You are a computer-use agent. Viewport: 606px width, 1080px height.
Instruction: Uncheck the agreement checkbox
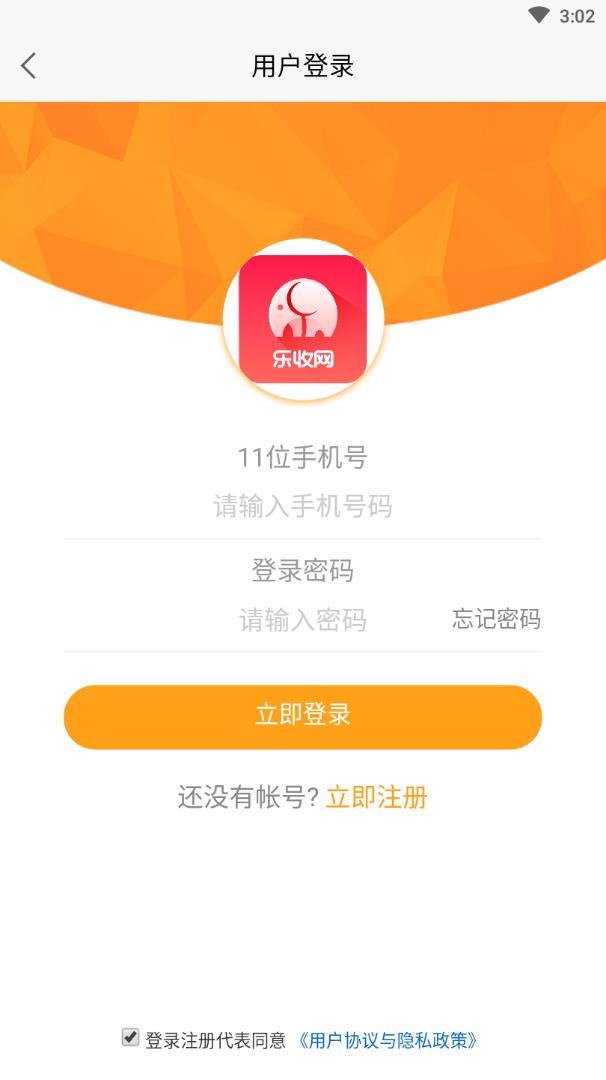[130, 1038]
